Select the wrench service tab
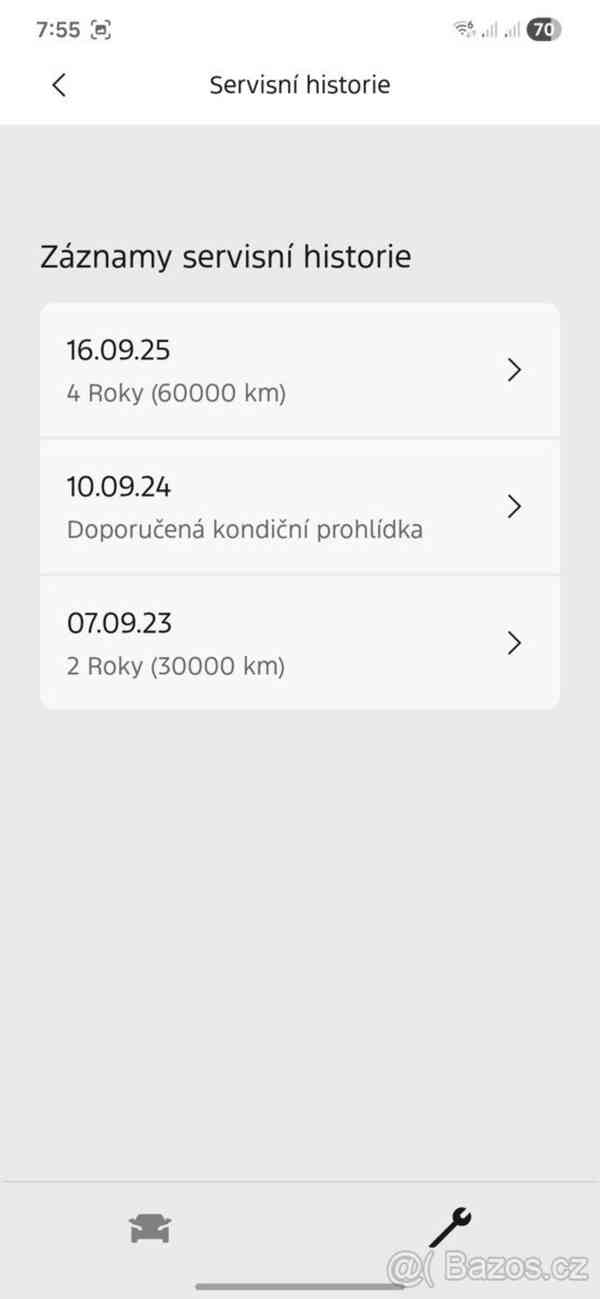This screenshot has width=600, height=1299. click(450, 1228)
